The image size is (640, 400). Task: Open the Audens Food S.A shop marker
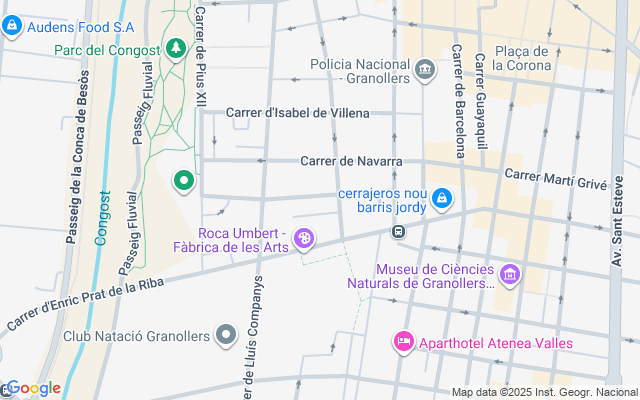pos(12,27)
